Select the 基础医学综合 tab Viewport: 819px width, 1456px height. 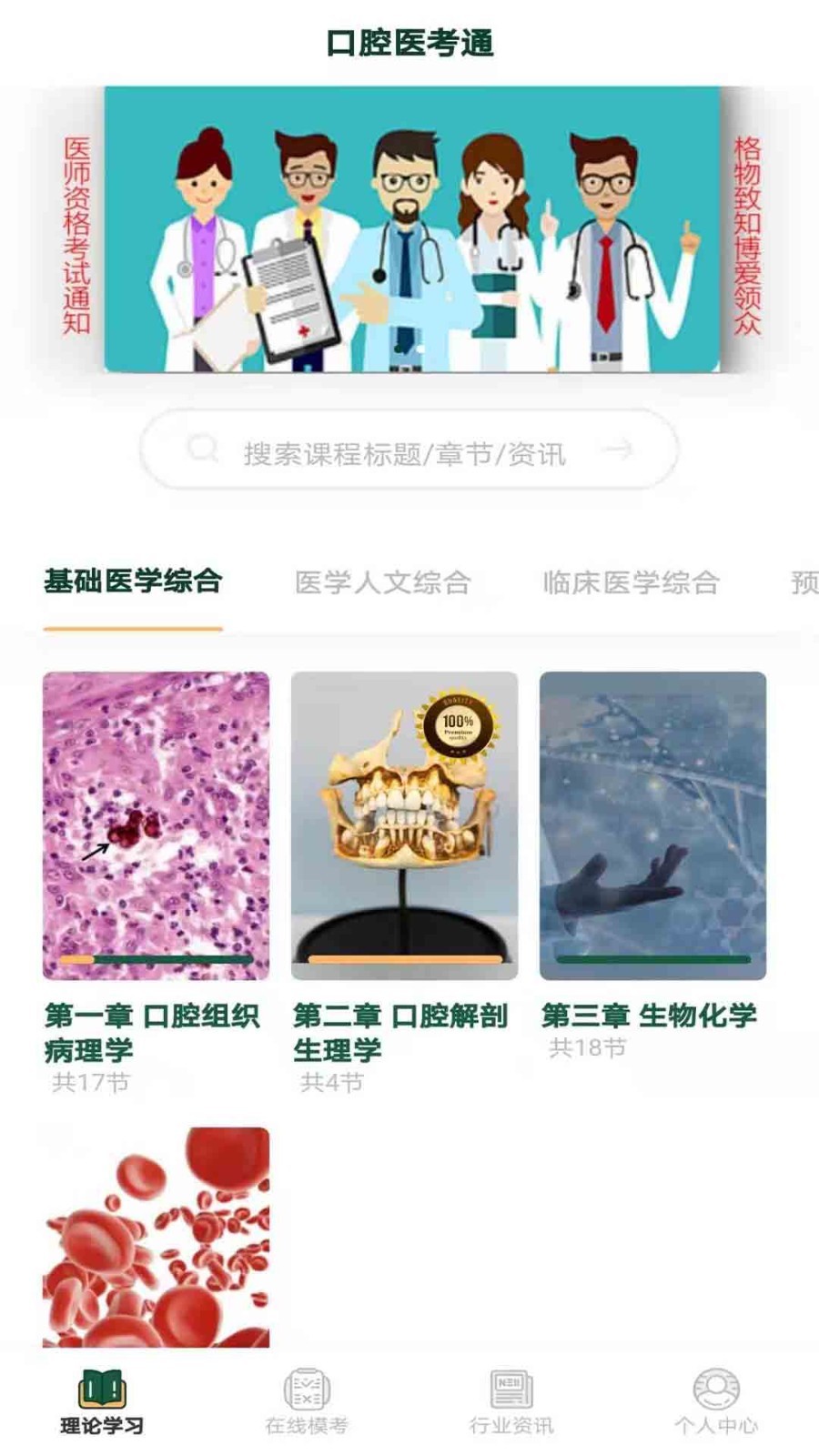pyautogui.click(x=135, y=582)
